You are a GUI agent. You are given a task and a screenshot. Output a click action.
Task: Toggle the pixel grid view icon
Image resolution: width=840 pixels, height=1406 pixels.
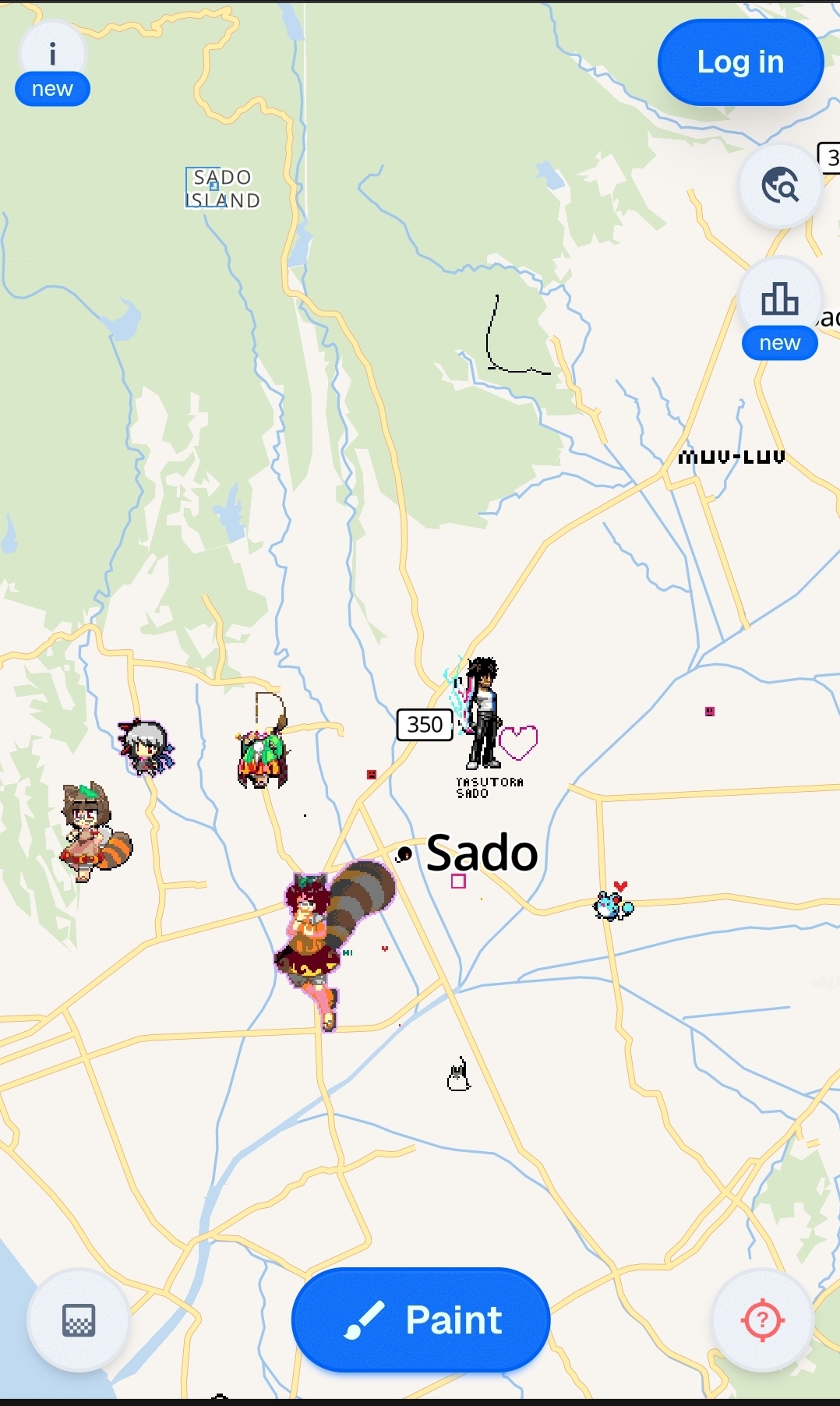(x=79, y=1320)
